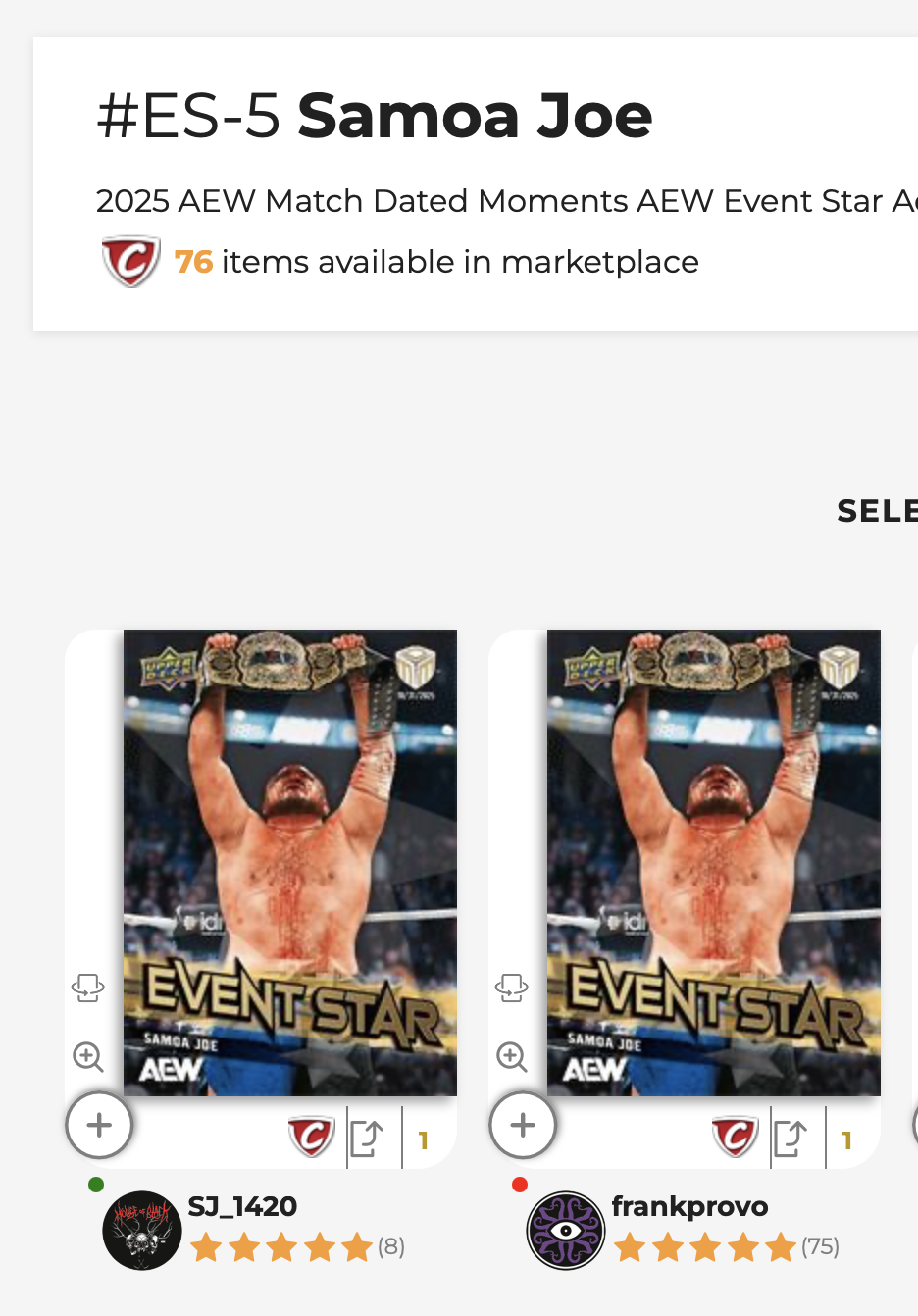This screenshot has width=918, height=1316.
Task: View SJ_1420's seller profile
Action: point(241,1206)
